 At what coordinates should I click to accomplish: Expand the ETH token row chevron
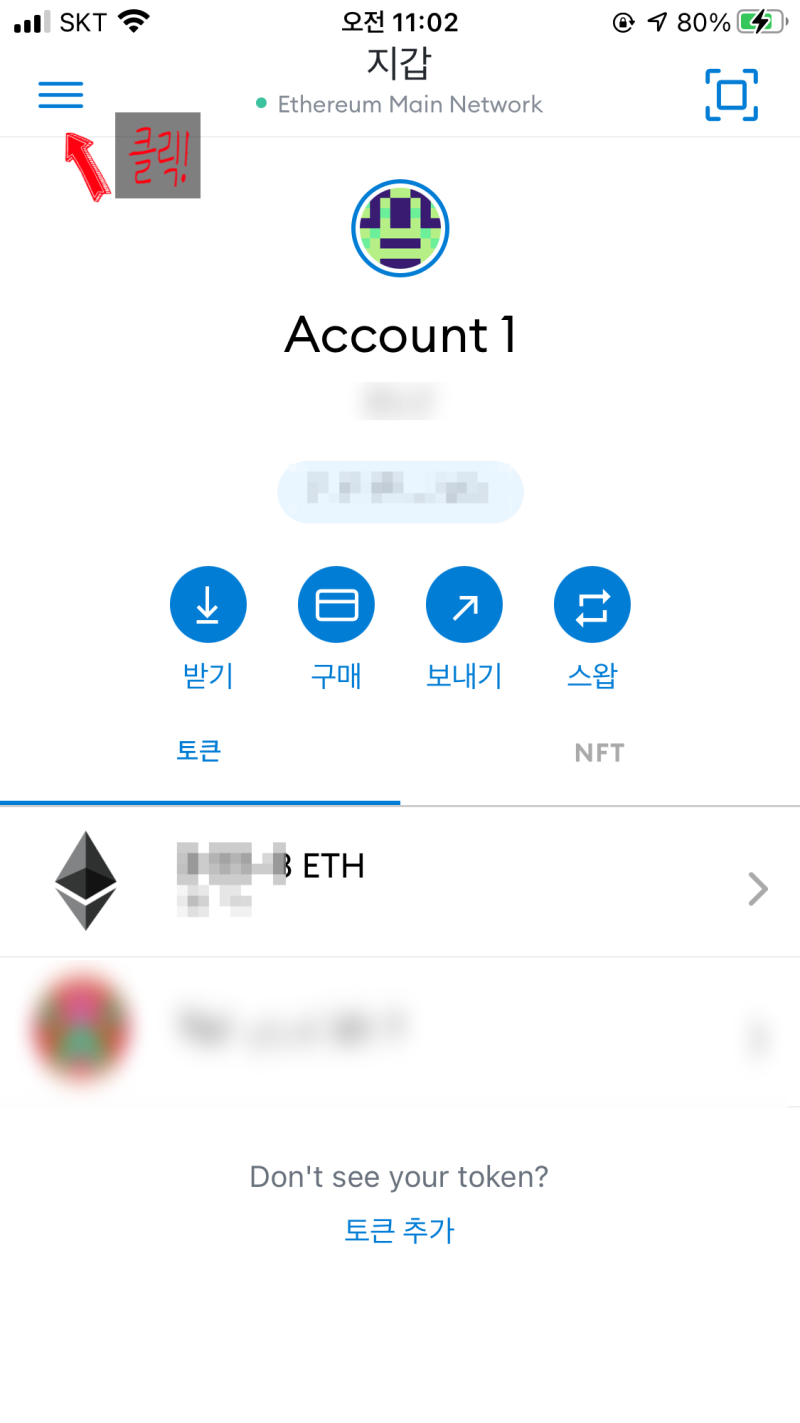[757, 888]
